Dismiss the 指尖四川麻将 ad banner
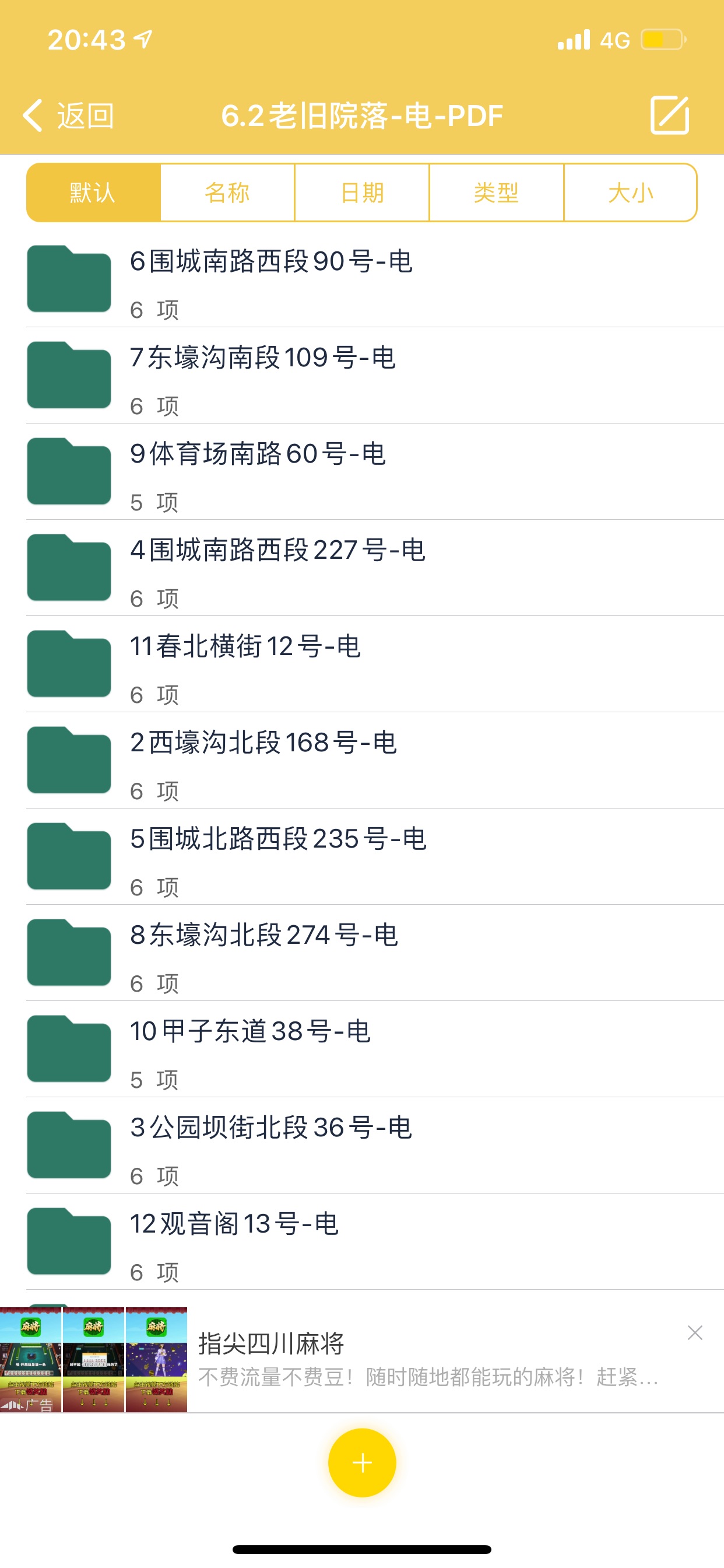 (x=695, y=1332)
